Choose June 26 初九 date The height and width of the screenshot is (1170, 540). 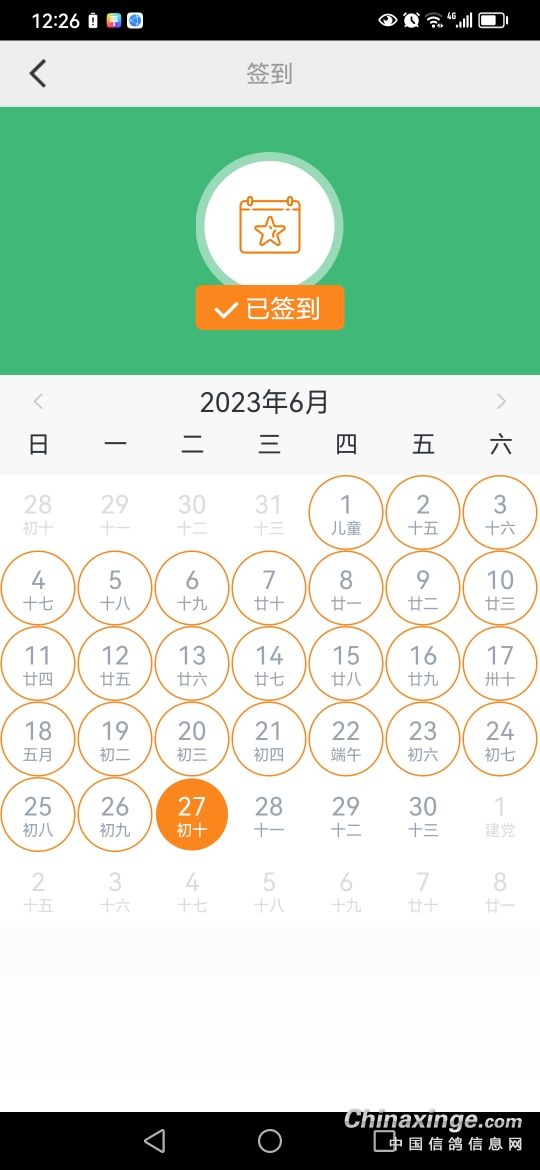point(115,815)
